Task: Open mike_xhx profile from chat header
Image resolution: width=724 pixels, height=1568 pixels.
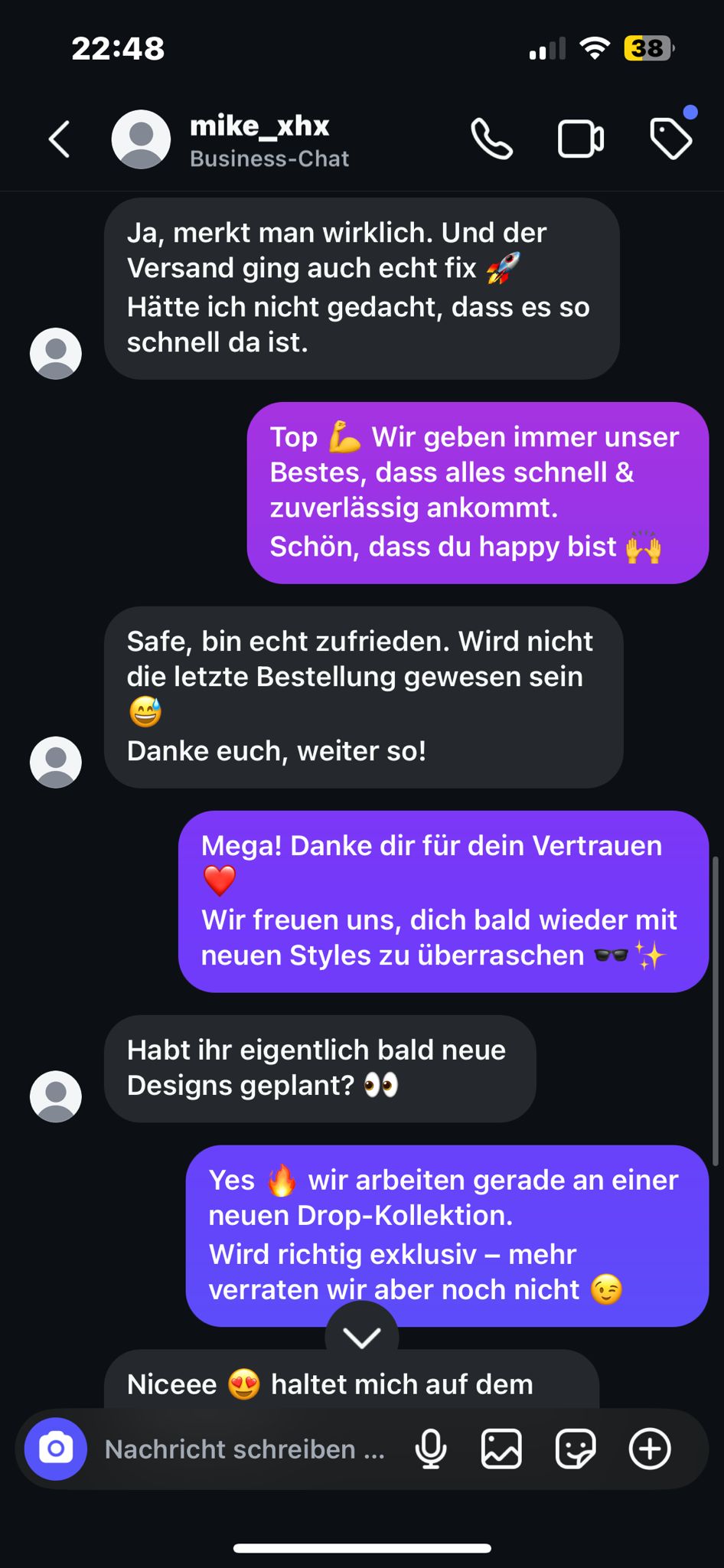Action: [259, 139]
